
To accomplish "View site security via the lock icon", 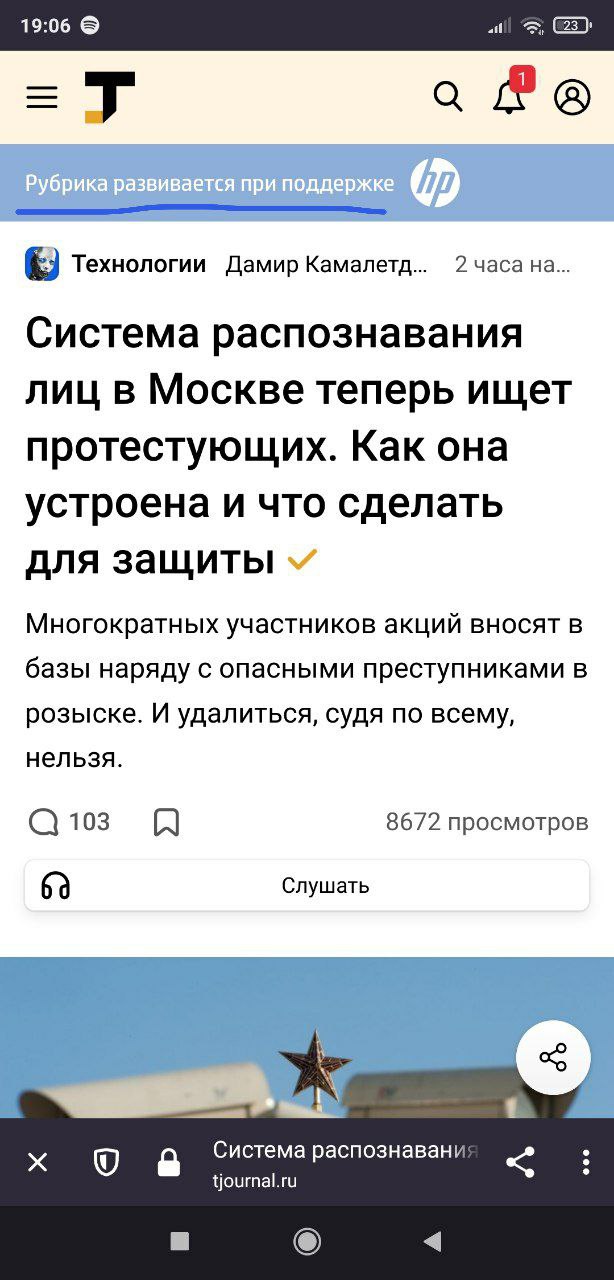I will tap(169, 1162).
